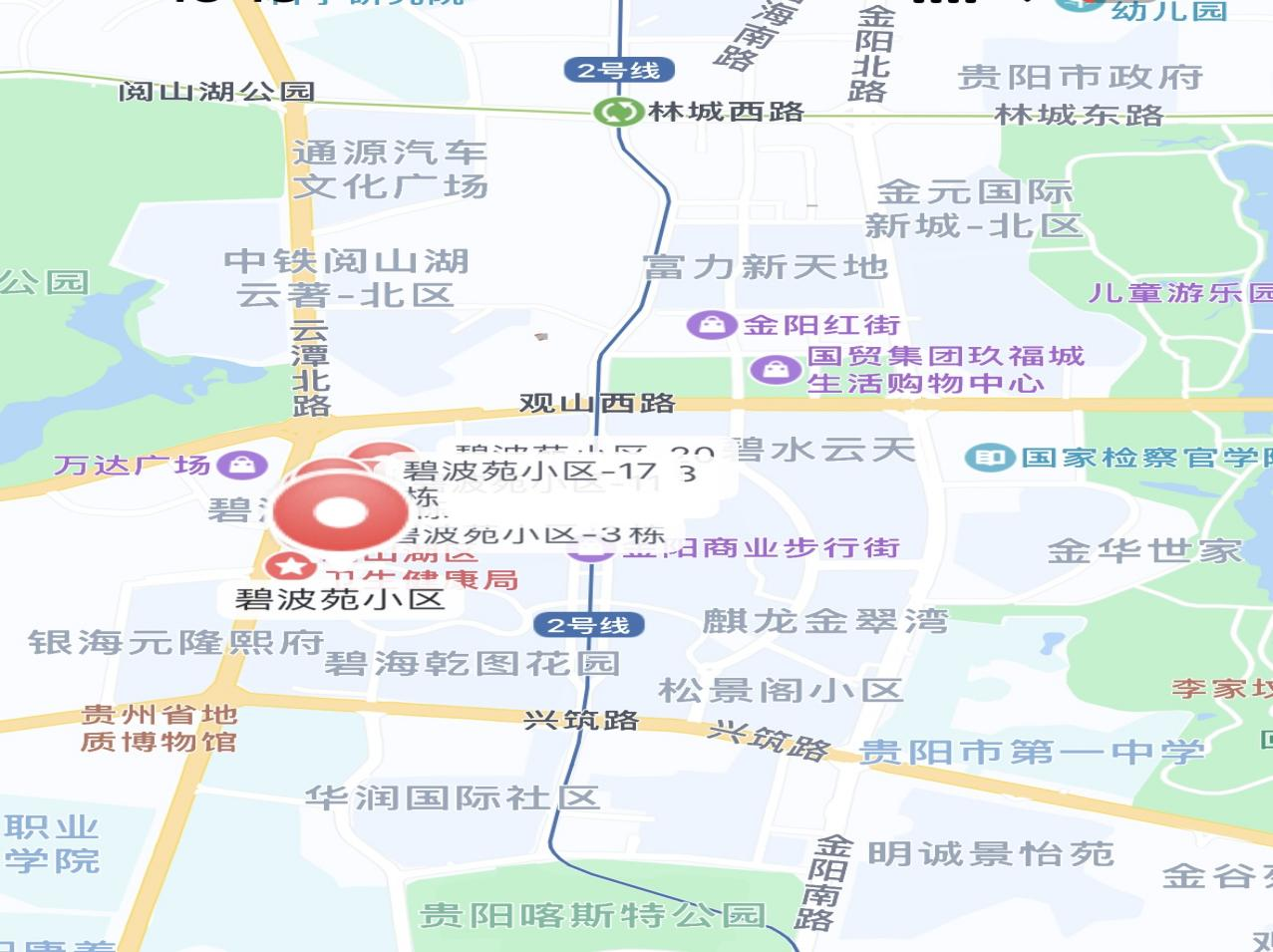The image size is (1273, 952).
Task: Tap the large red location marker
Action: pyautogui.click(x=341, y=512)
